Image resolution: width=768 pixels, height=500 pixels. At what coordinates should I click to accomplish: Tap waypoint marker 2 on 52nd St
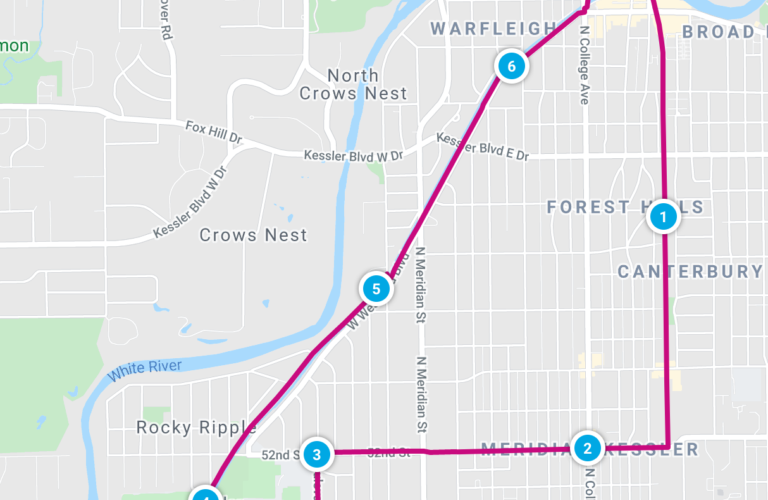tap(587, 448)
